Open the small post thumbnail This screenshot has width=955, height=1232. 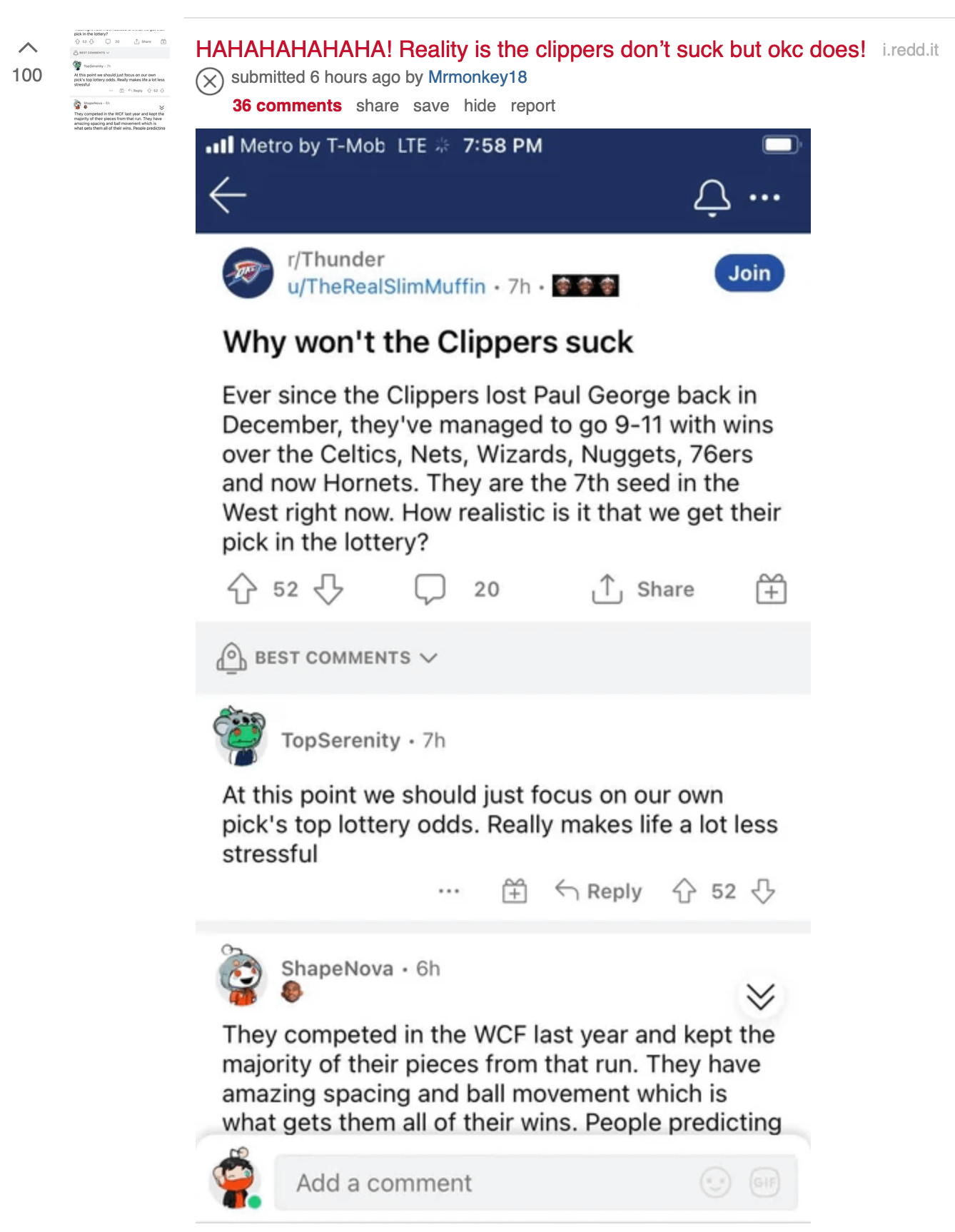pyautogui.click(x=120, y=80)
